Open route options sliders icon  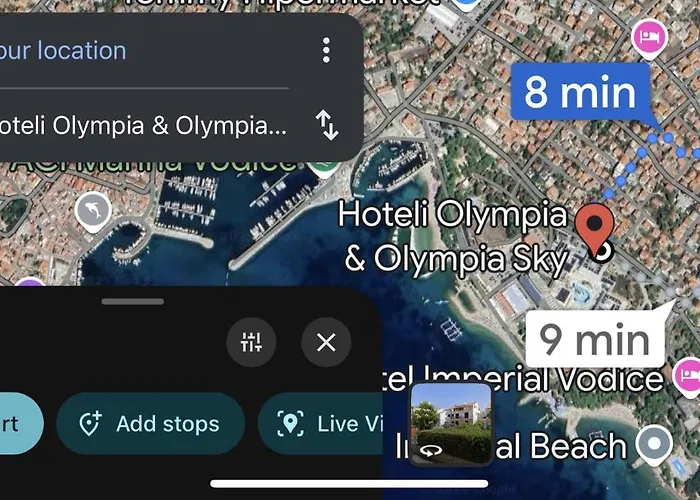[x=251, y=343]
